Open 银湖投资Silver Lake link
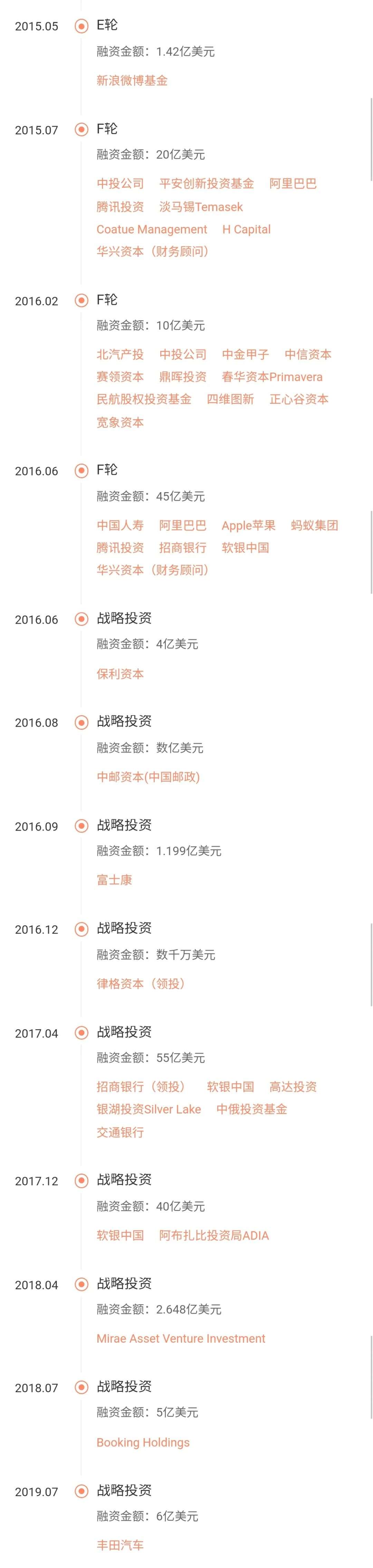Screen dimensions: 373x1568 tap(149, 1109)
